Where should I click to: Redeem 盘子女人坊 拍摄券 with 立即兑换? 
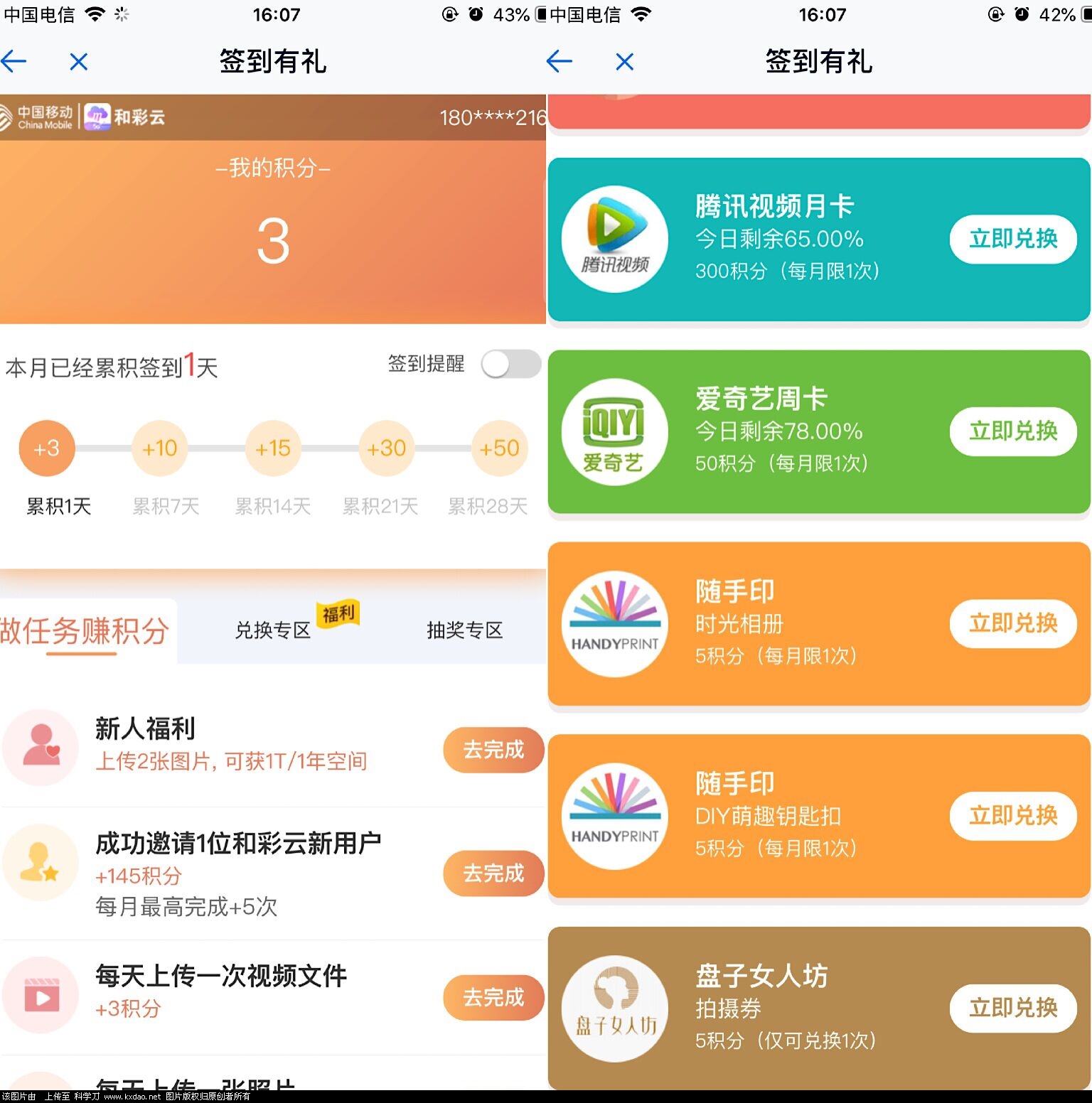click(x=1012, y=1008)
